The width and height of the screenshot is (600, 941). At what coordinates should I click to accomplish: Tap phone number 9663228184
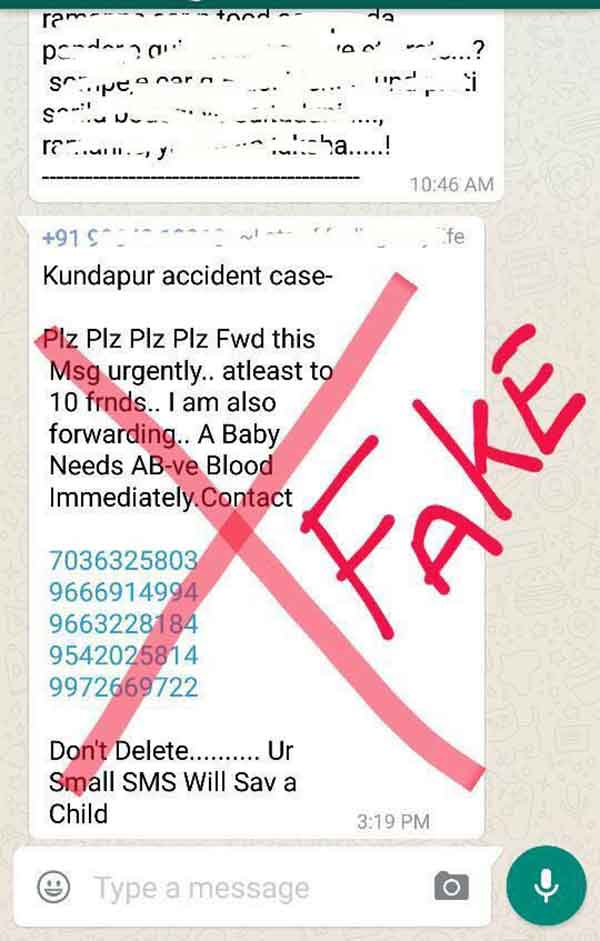(122, 624)
